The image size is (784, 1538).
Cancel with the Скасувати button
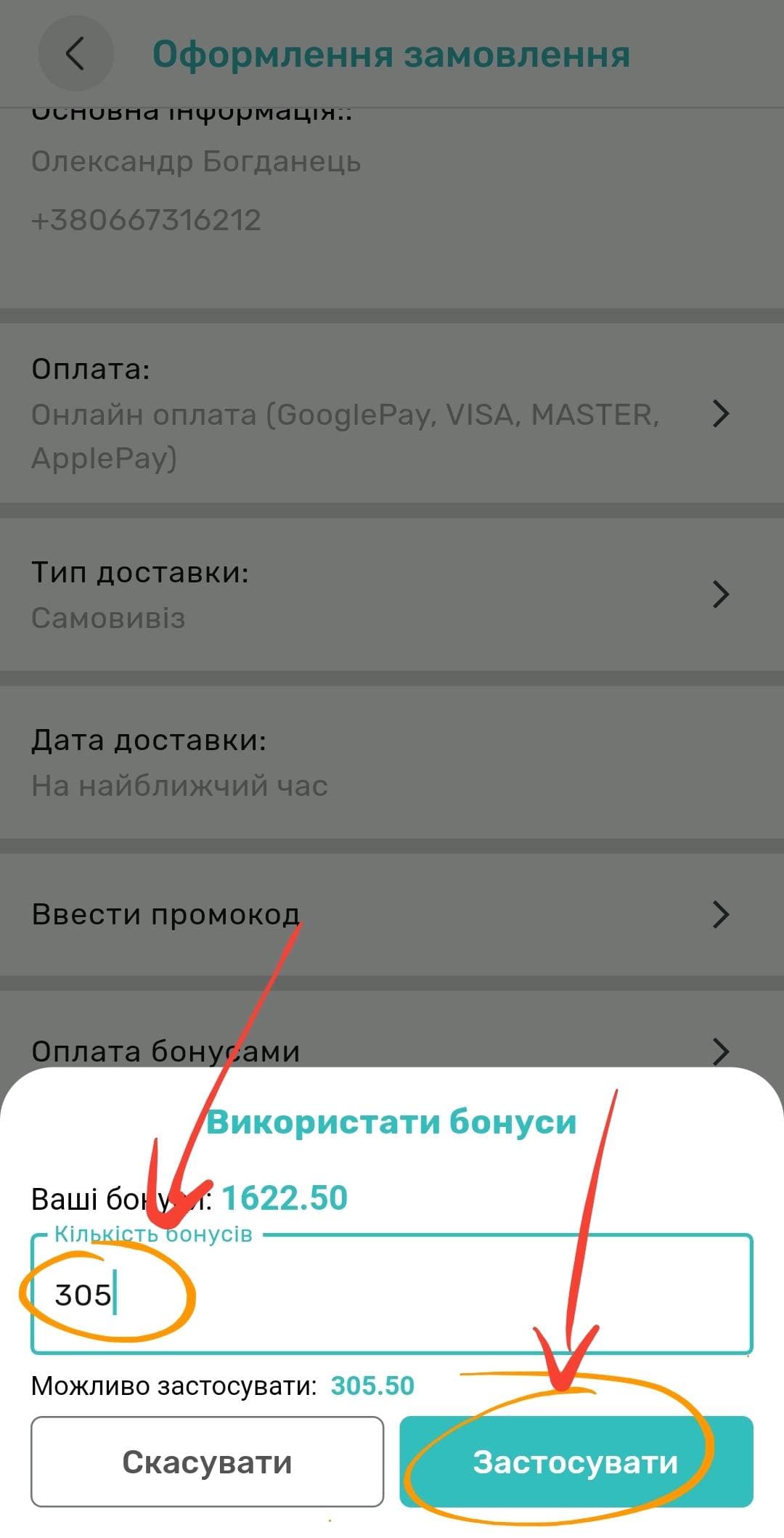click(207, 1462)
